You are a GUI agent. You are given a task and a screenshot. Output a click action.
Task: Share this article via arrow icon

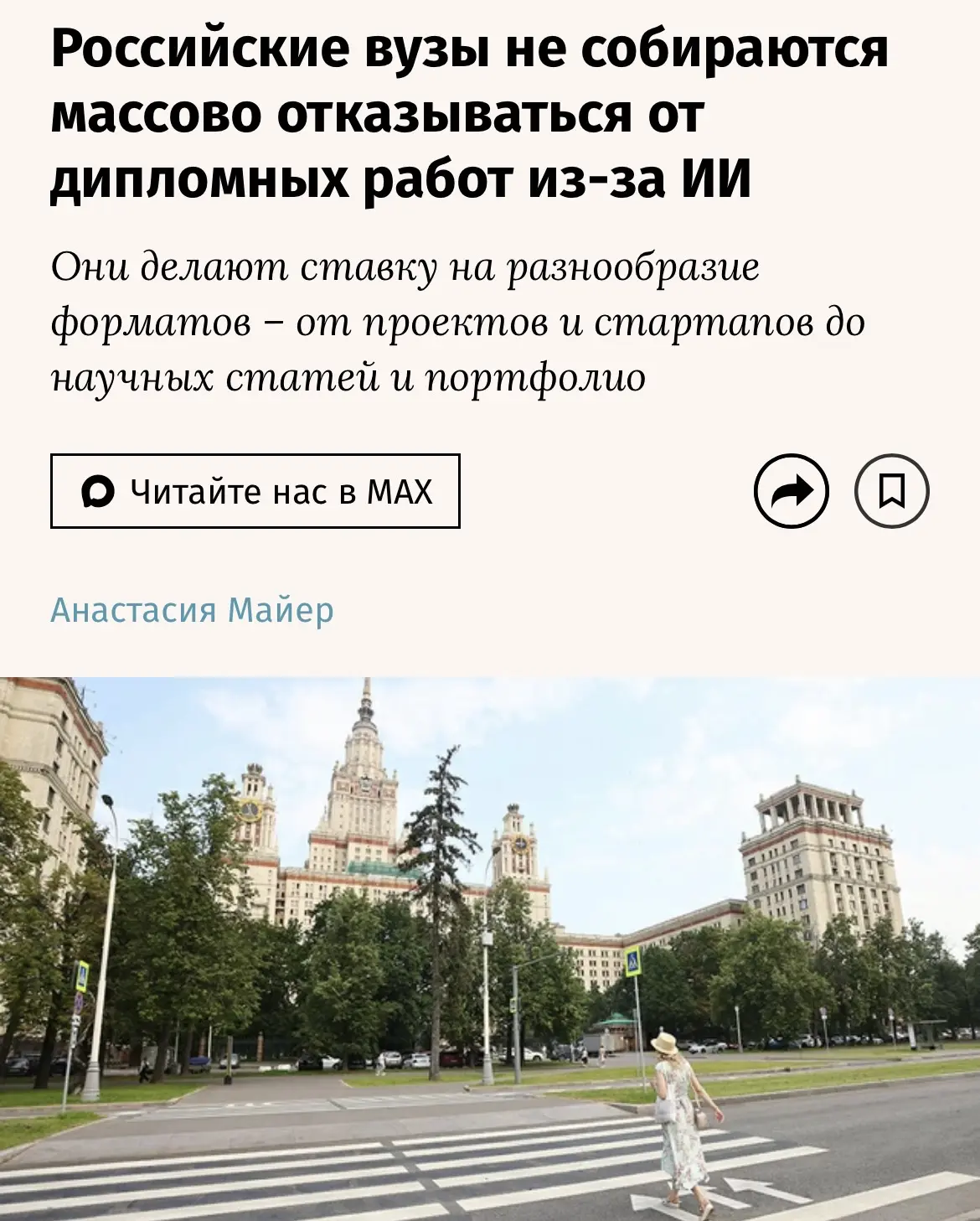pyautogui.click(x=792, y=491)
